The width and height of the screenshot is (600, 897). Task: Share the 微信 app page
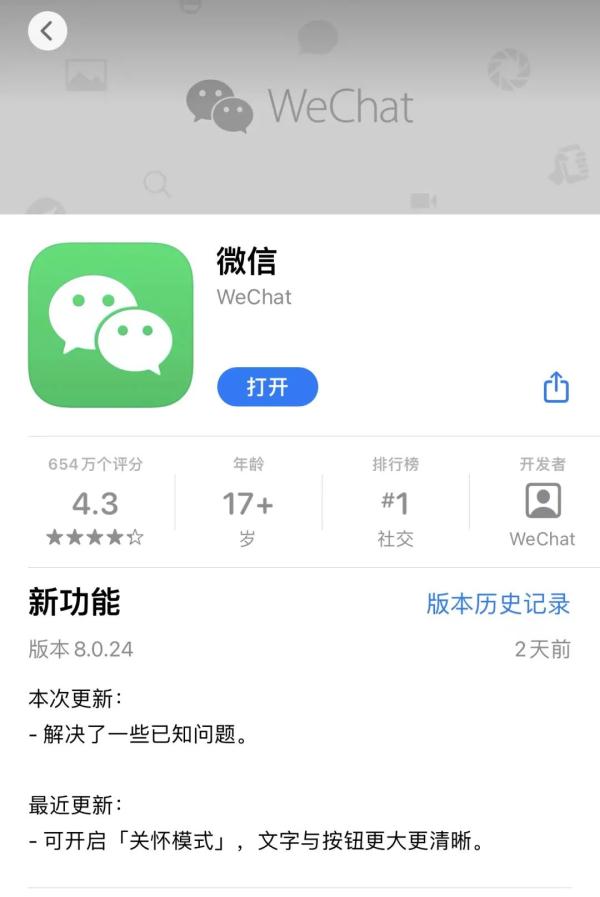point(556,387)
